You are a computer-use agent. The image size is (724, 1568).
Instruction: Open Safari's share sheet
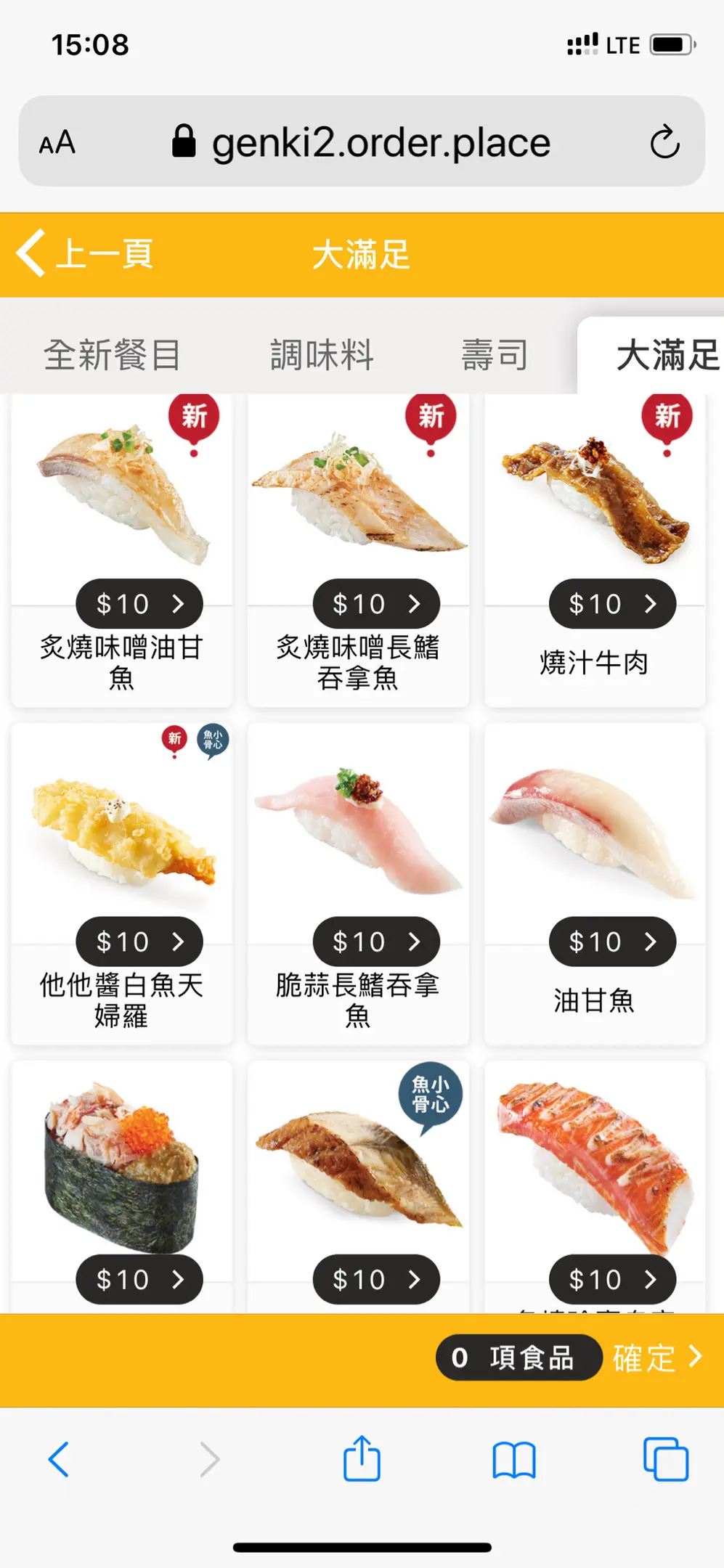(362, 1458)
